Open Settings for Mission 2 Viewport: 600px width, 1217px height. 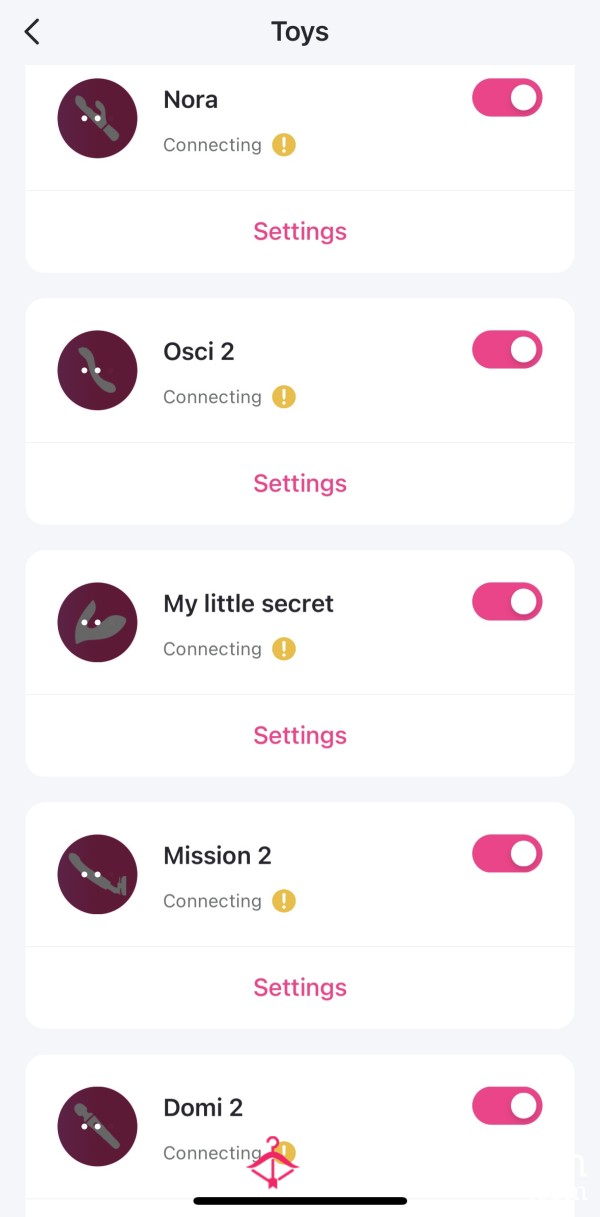pos(300,987)
